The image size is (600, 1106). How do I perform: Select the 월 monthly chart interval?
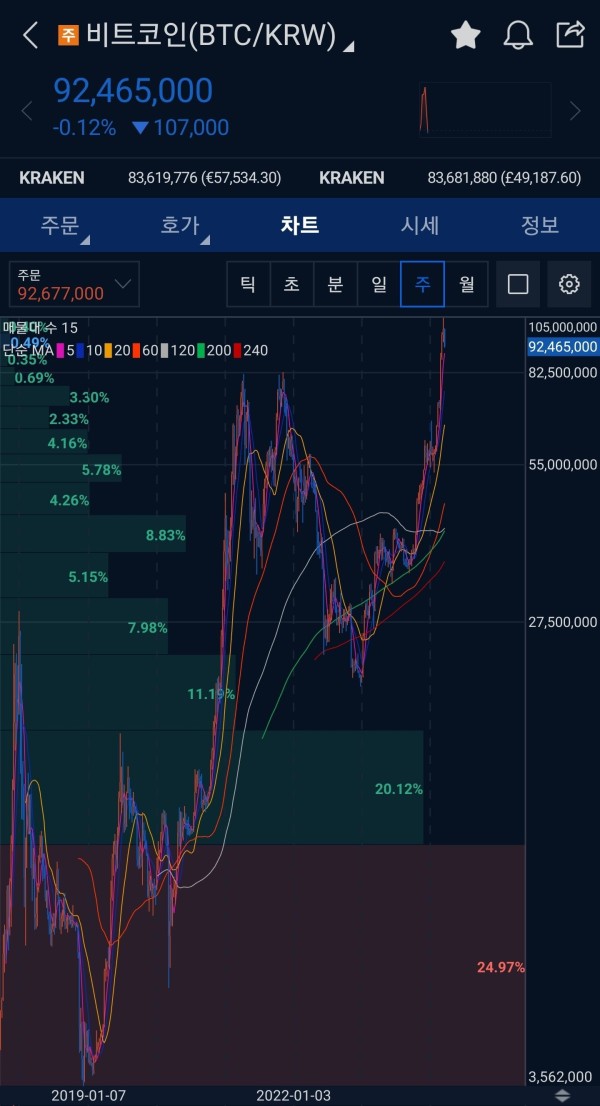coord(466,284)
